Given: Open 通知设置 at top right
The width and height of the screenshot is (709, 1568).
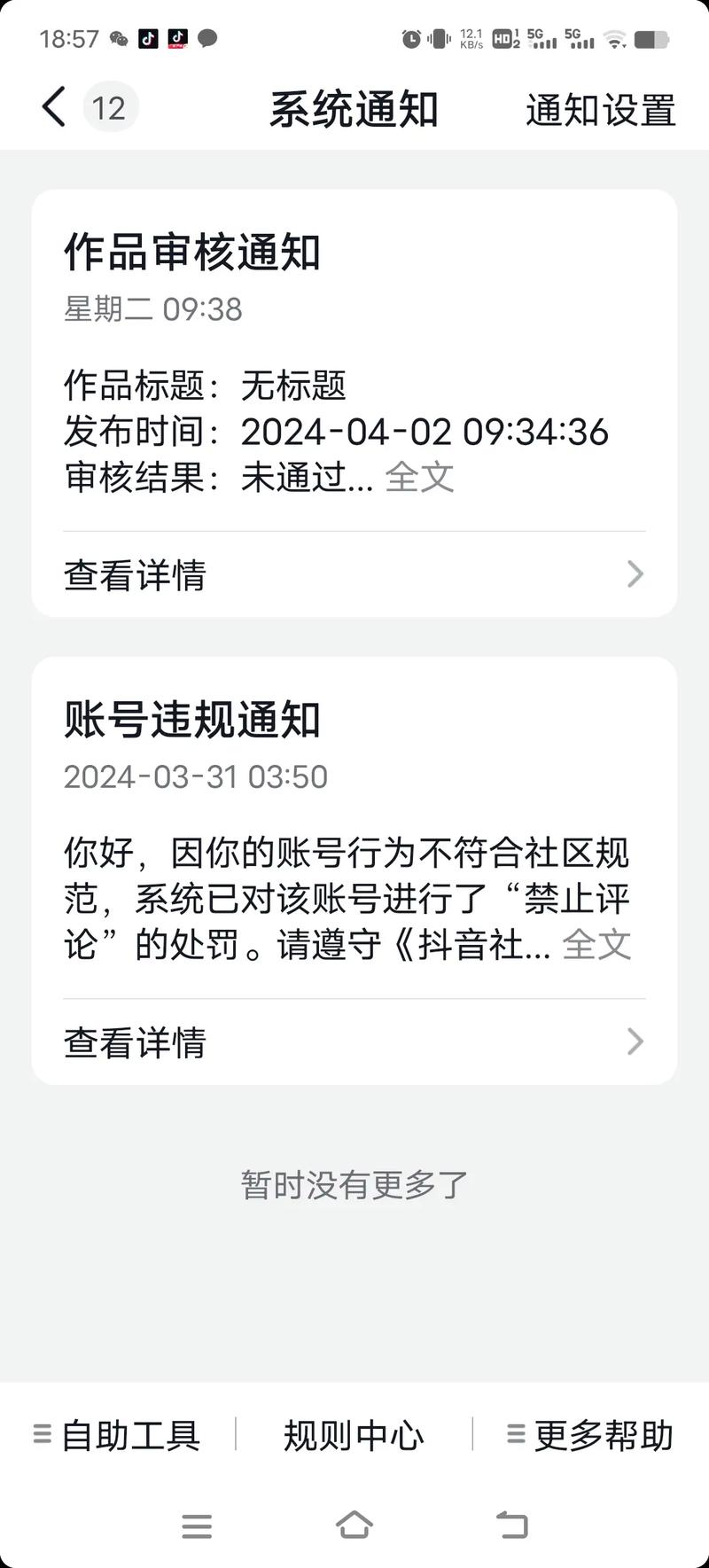Looking at the screenshot, I should click(599, 108).
